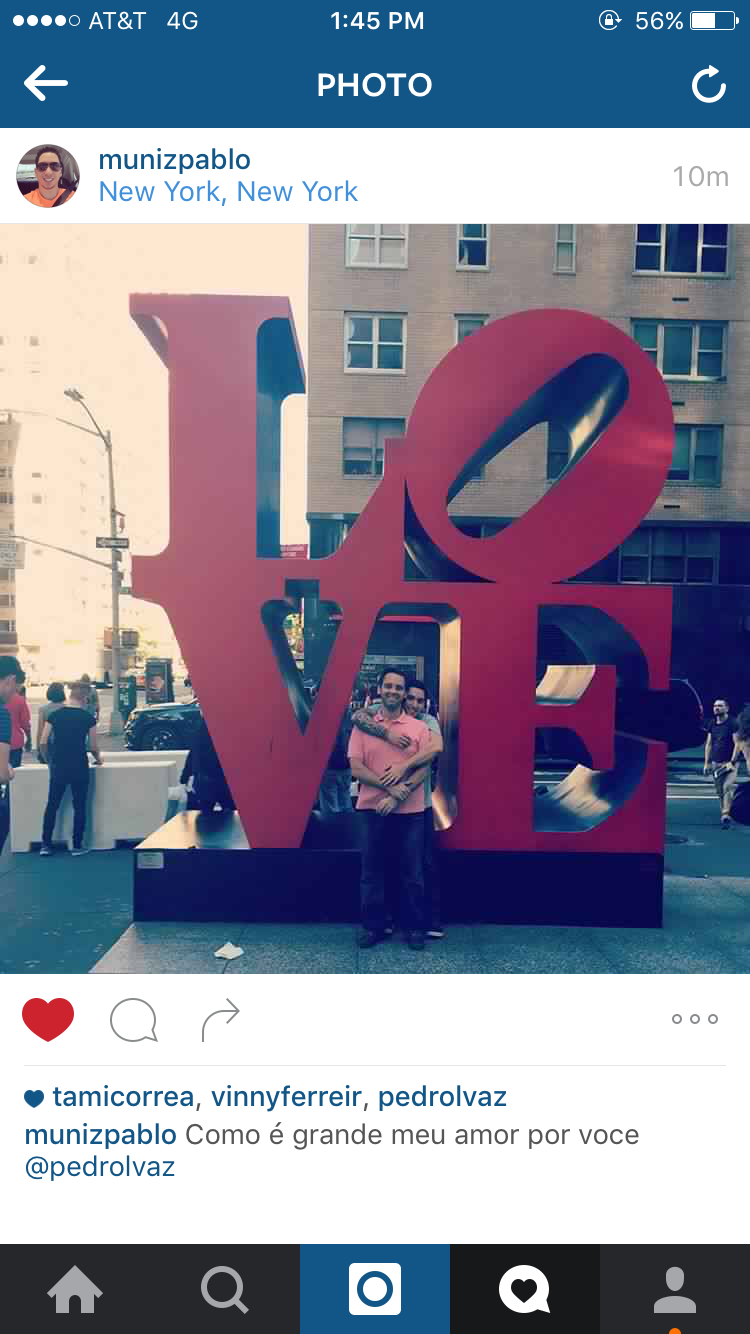View vinnyferreir's profile from the likes
This screenshot has width=750, height=1334.
pyautogui.click(x=286, y=1097)
